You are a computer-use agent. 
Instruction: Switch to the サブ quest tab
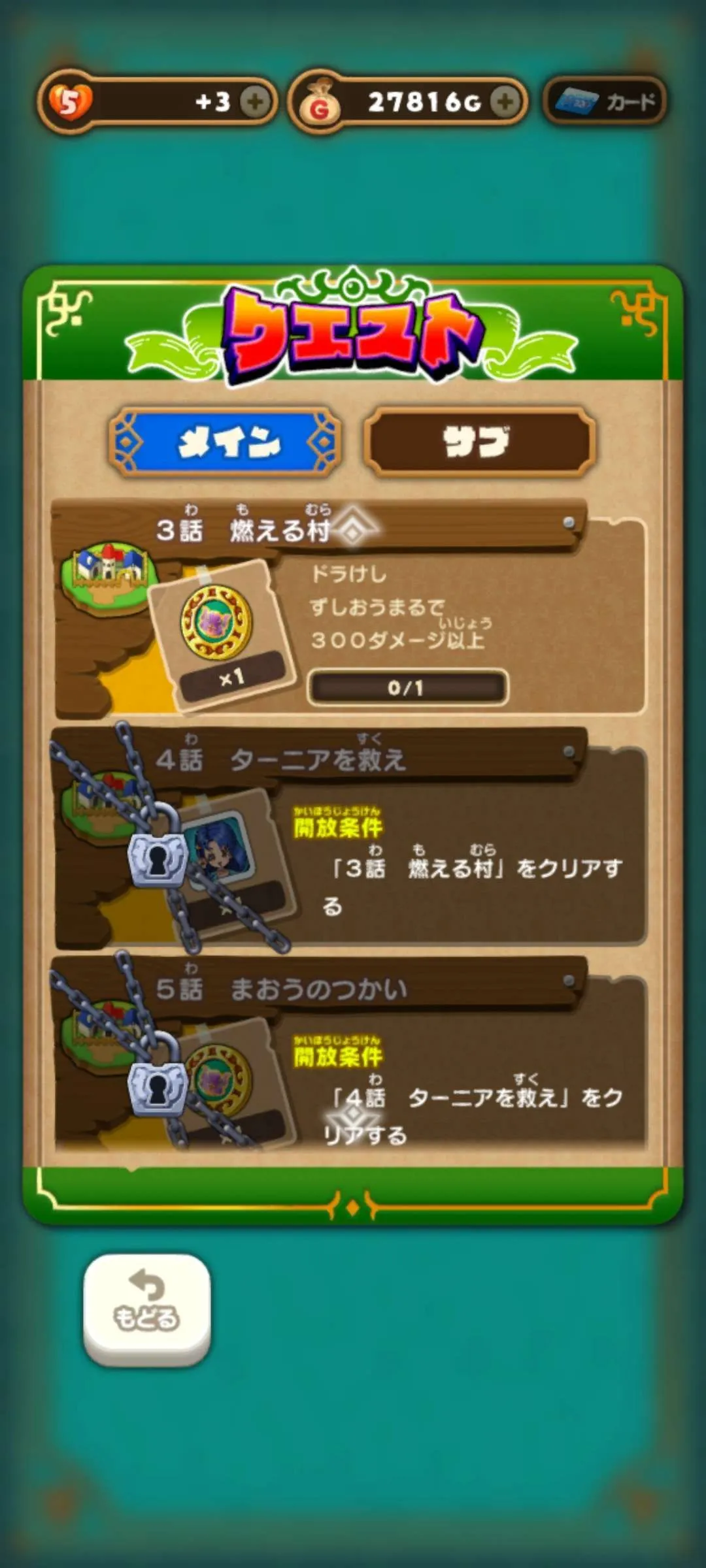[479, 442]
